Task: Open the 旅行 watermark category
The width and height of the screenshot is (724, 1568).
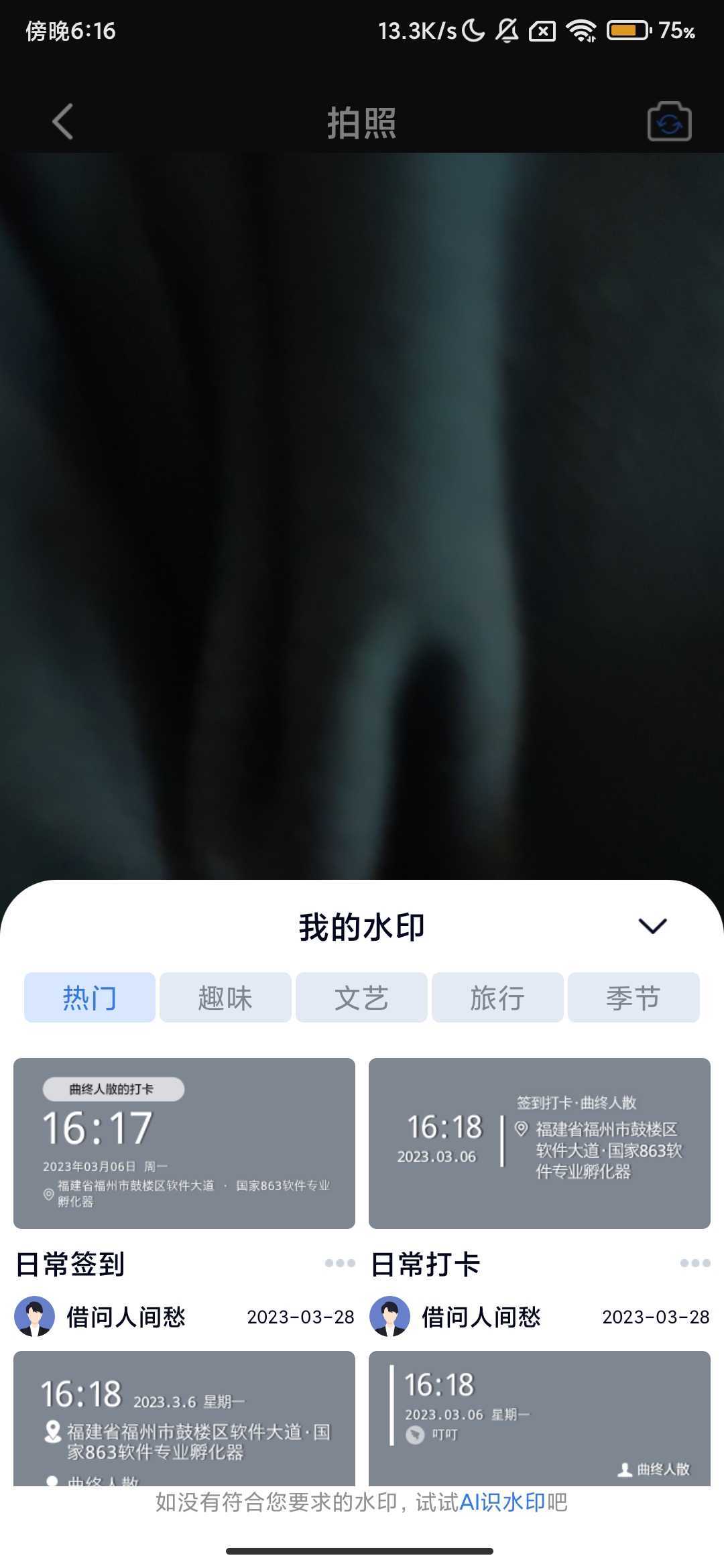Action: (x=497, y=998)
